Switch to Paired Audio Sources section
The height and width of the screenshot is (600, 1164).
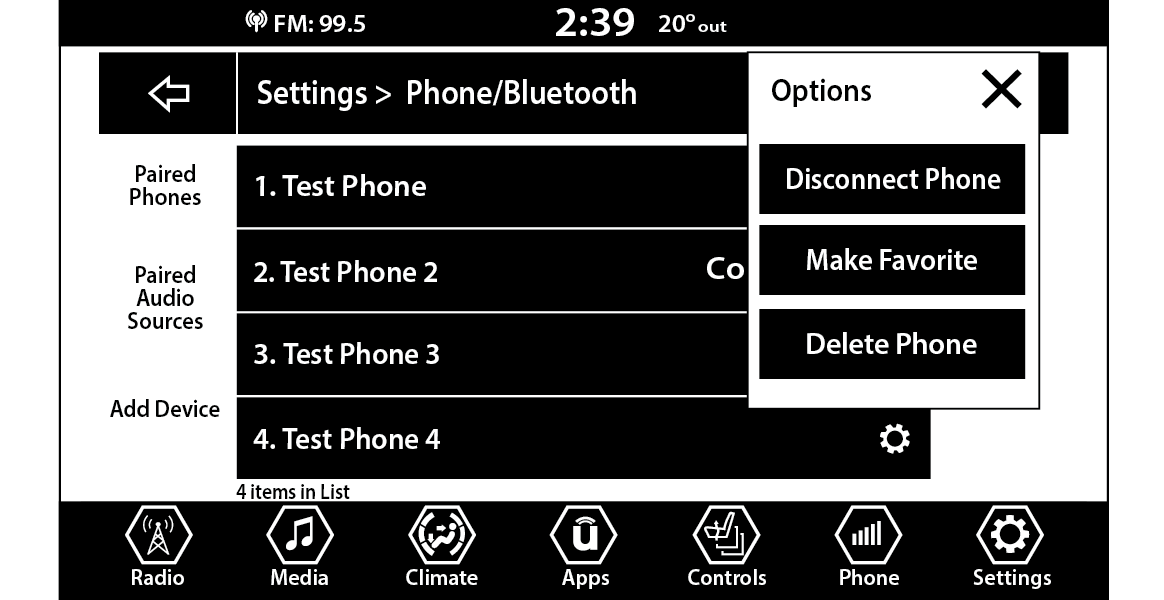tap(165, 298)
